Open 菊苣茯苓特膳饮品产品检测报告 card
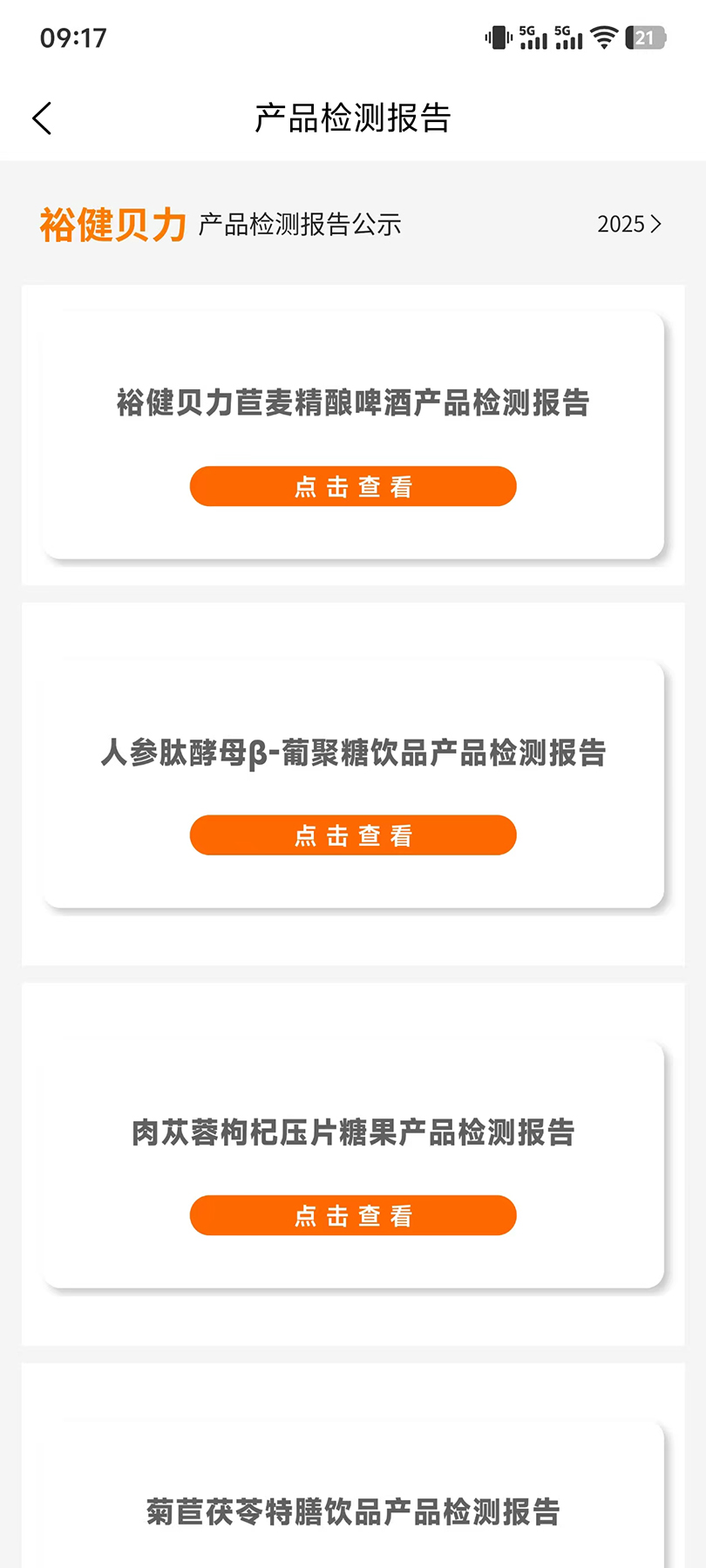This screenshot has height=1568, width=706. pyautogui.click(x=352, y=1510)
